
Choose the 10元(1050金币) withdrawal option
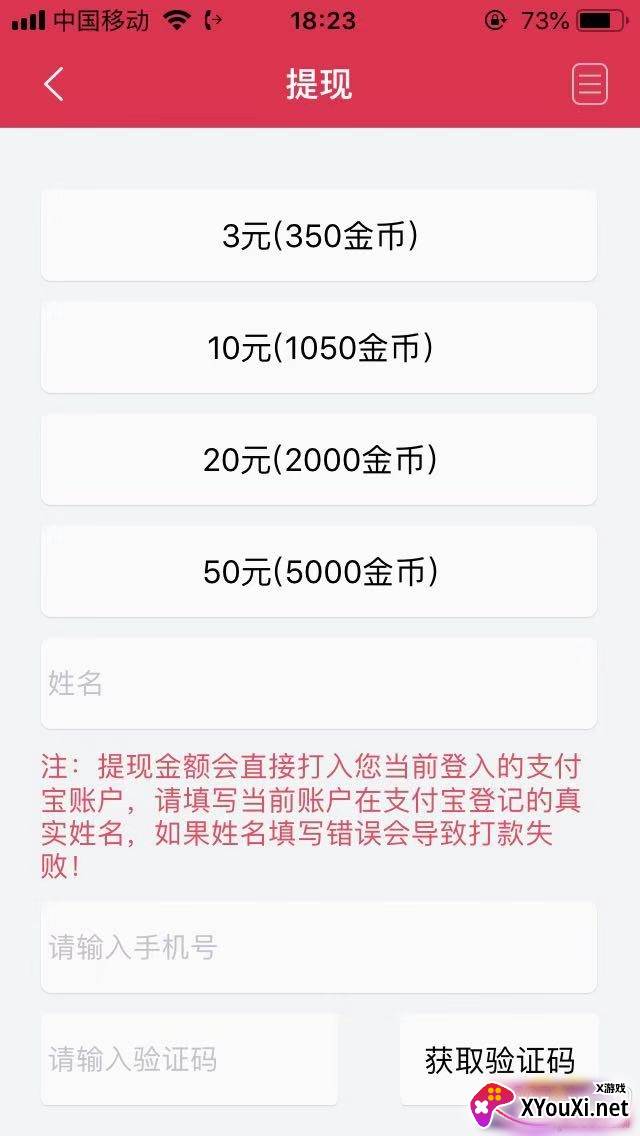[x=319, y=348]
